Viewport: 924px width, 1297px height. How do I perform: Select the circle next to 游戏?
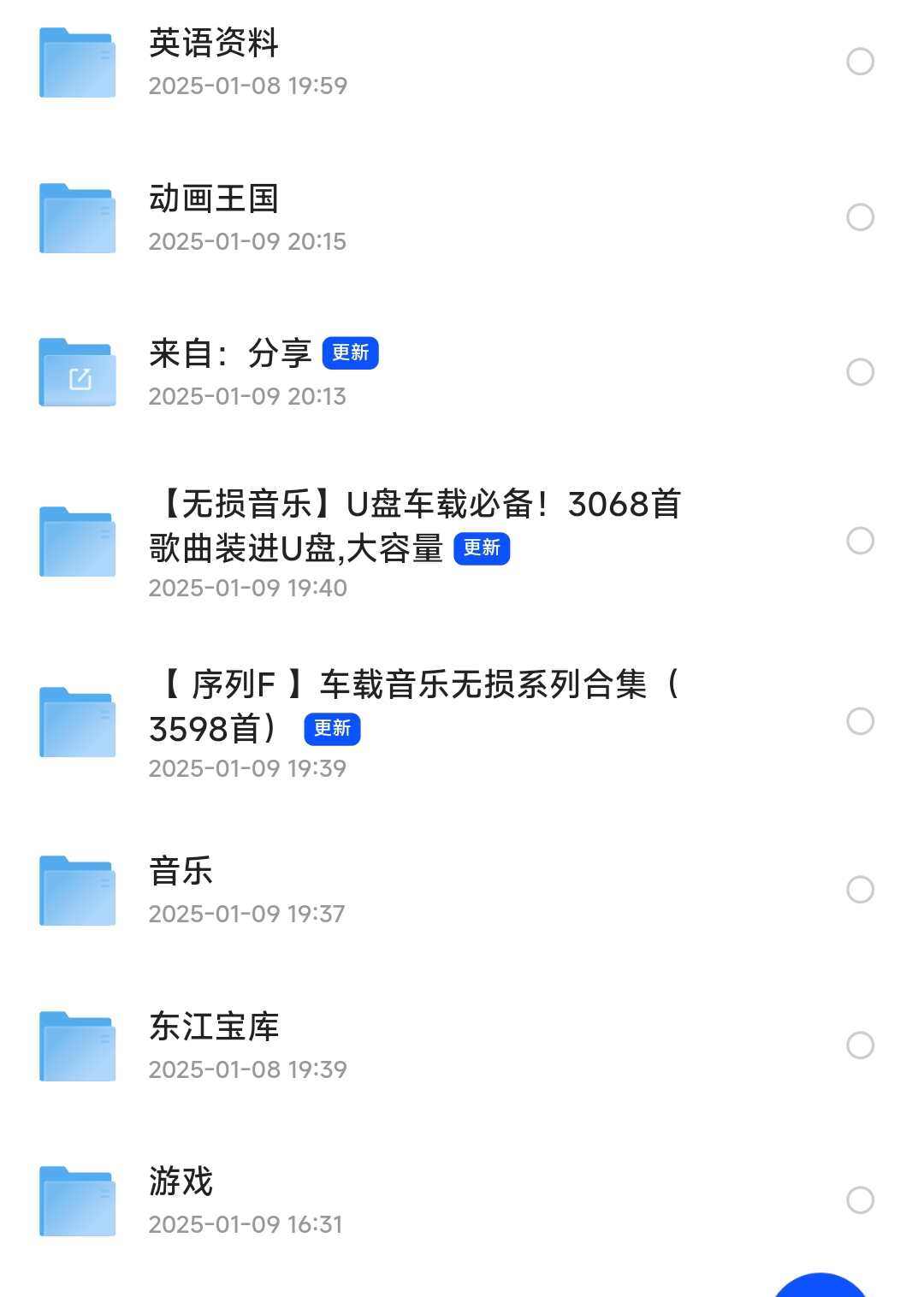pos(860,1201)
